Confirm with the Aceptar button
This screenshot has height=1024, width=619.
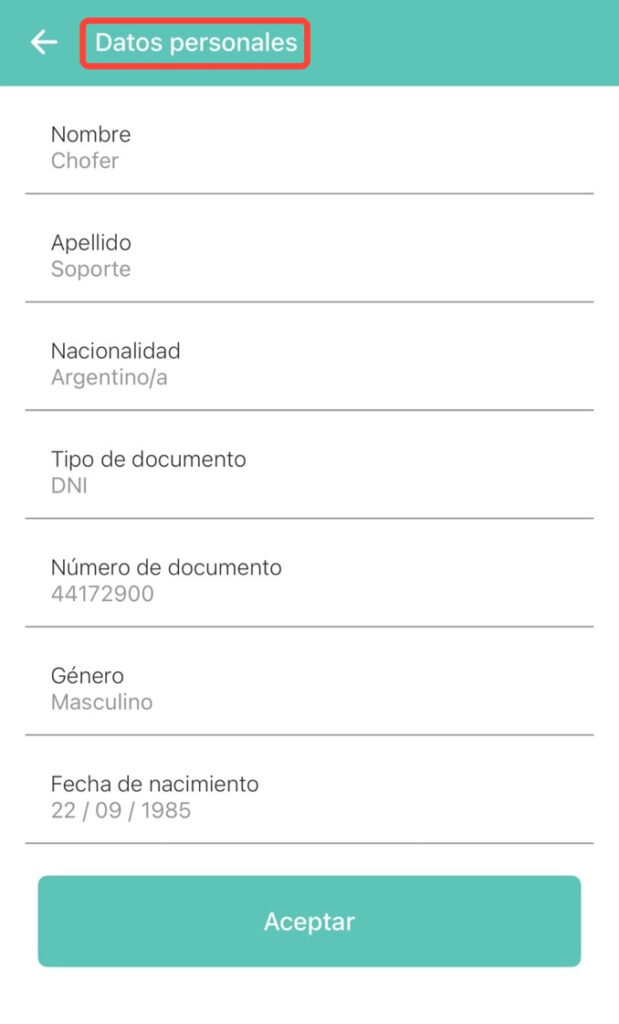pyautogui.click(x=309, y=921)
